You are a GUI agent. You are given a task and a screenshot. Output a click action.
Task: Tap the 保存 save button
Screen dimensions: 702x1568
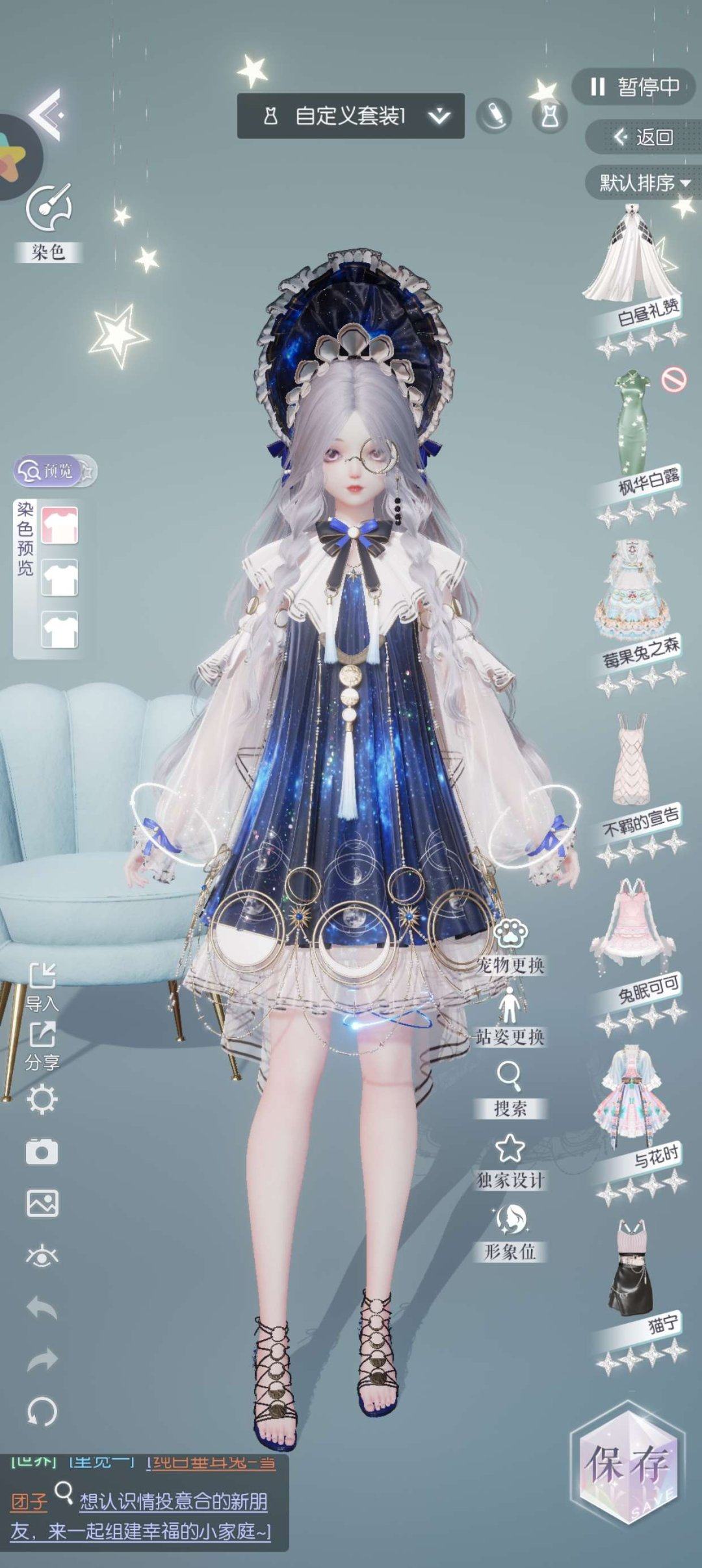(x=627, y=1465)
